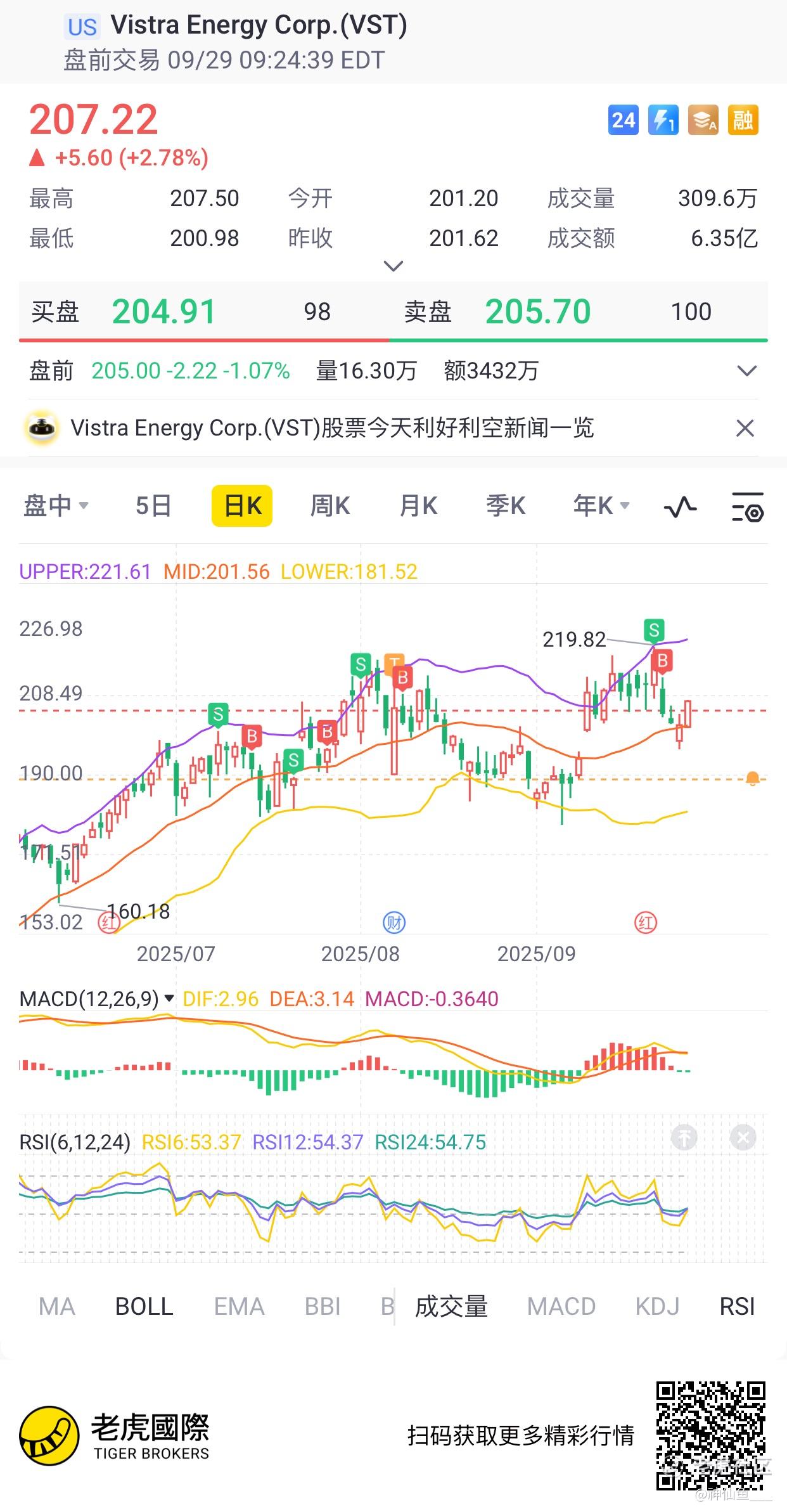
Task: Expand the 盘前 pre-market row
Action: [747, 371]
